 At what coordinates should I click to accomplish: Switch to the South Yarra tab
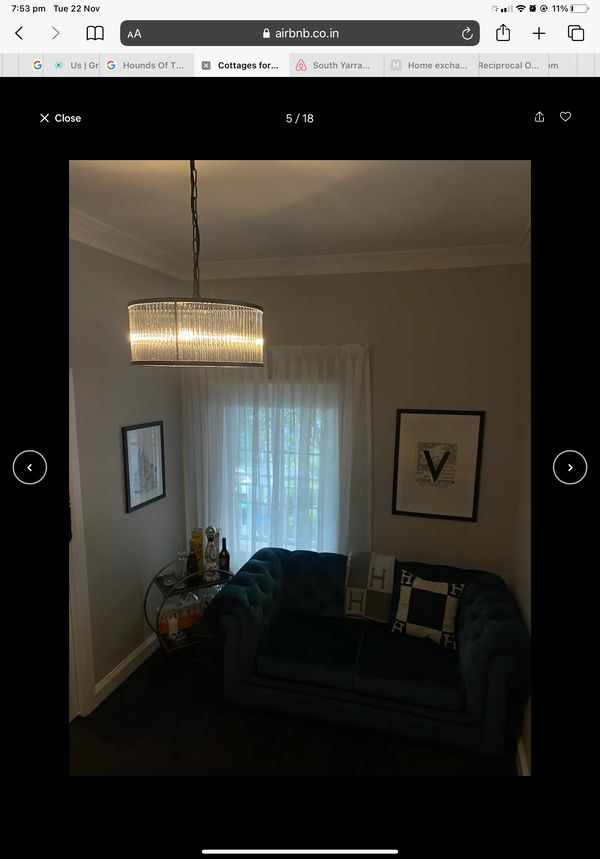[334, 65]
